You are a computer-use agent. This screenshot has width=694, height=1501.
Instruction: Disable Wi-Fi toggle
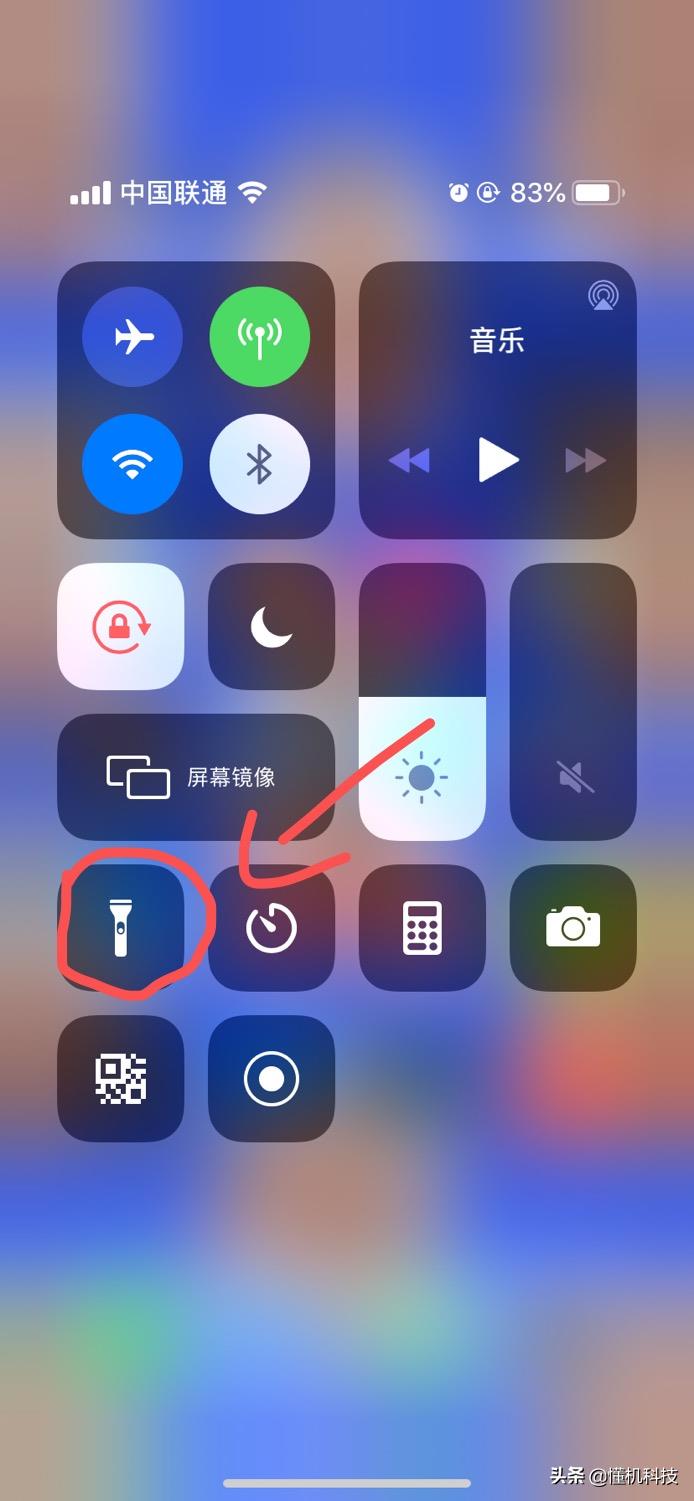point(132,464)
